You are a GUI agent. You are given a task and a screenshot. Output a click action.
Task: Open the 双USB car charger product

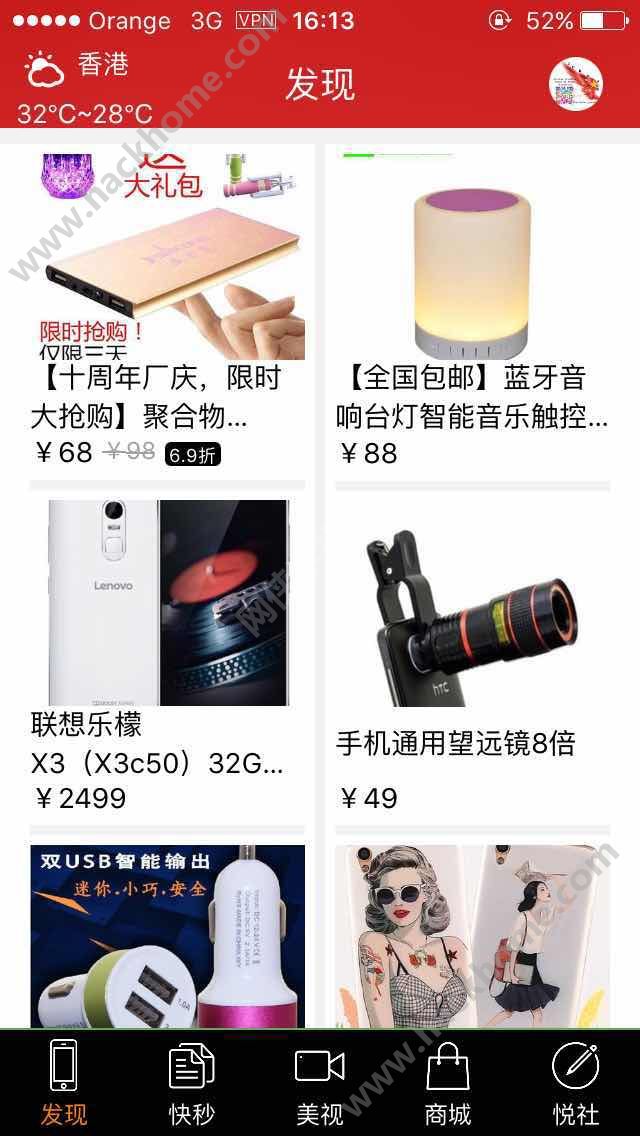coord(167,935)
